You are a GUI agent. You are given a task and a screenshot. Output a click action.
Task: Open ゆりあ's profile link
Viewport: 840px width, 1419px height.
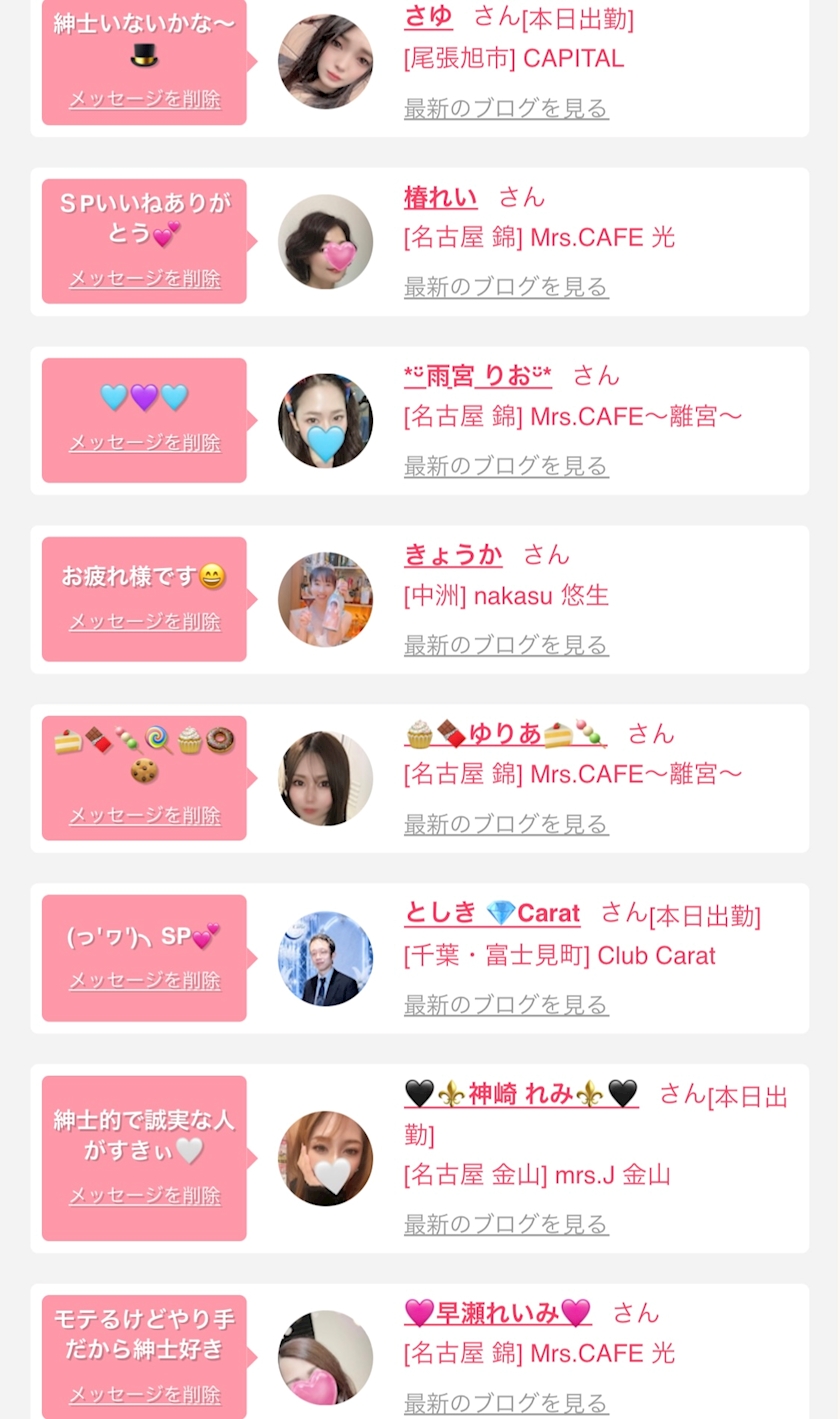(505, 734)
